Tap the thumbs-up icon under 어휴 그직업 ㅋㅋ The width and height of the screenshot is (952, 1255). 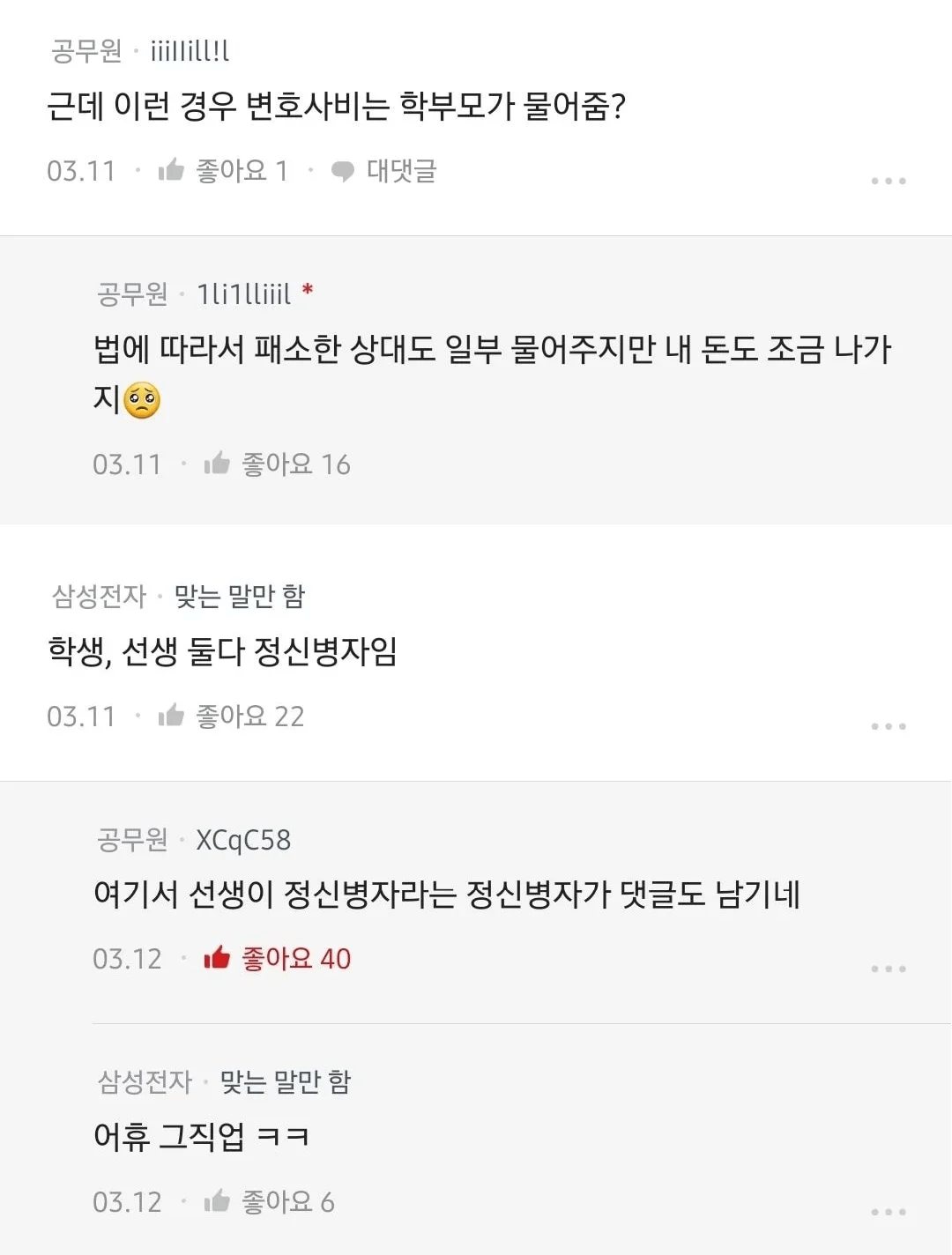(217, 1200)
